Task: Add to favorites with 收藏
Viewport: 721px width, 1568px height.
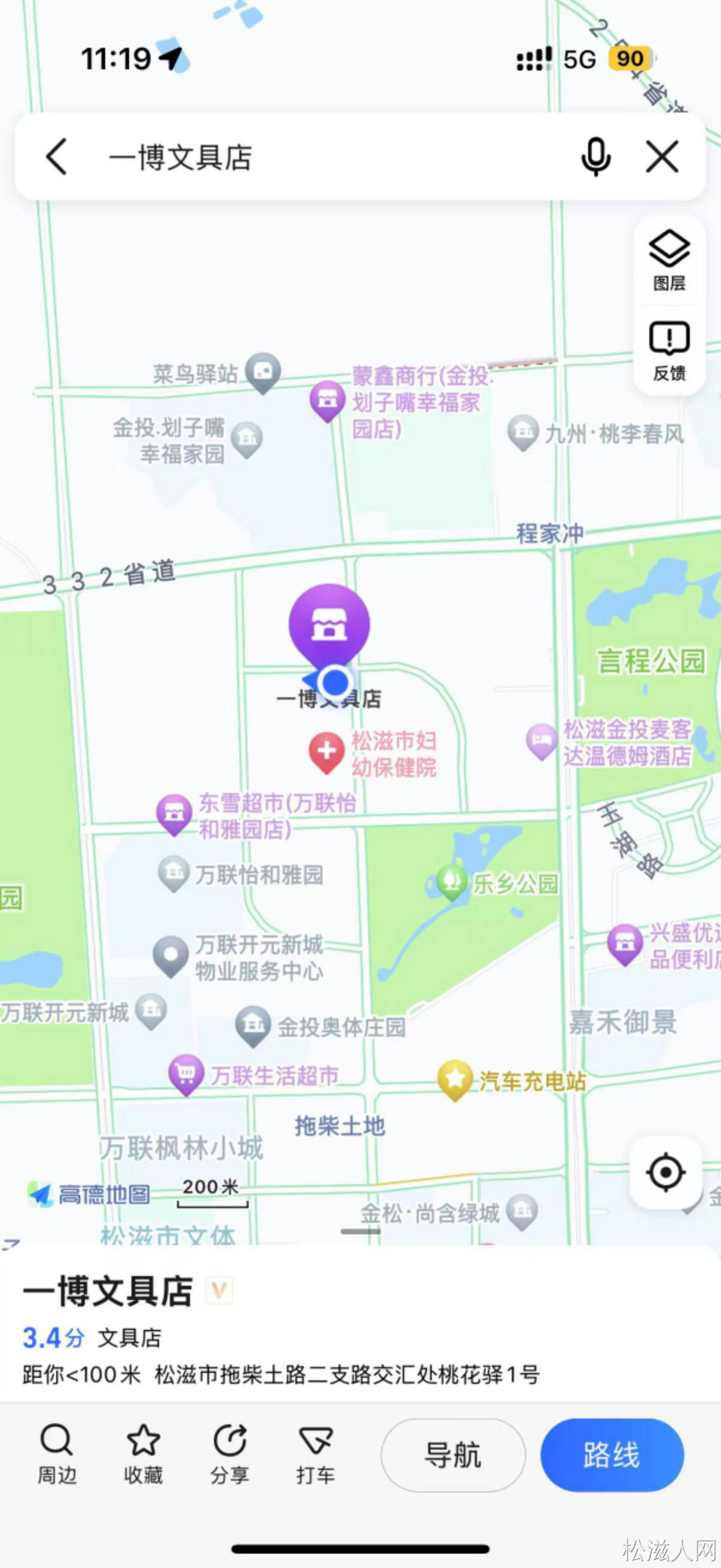Action: click(143, 1455)
